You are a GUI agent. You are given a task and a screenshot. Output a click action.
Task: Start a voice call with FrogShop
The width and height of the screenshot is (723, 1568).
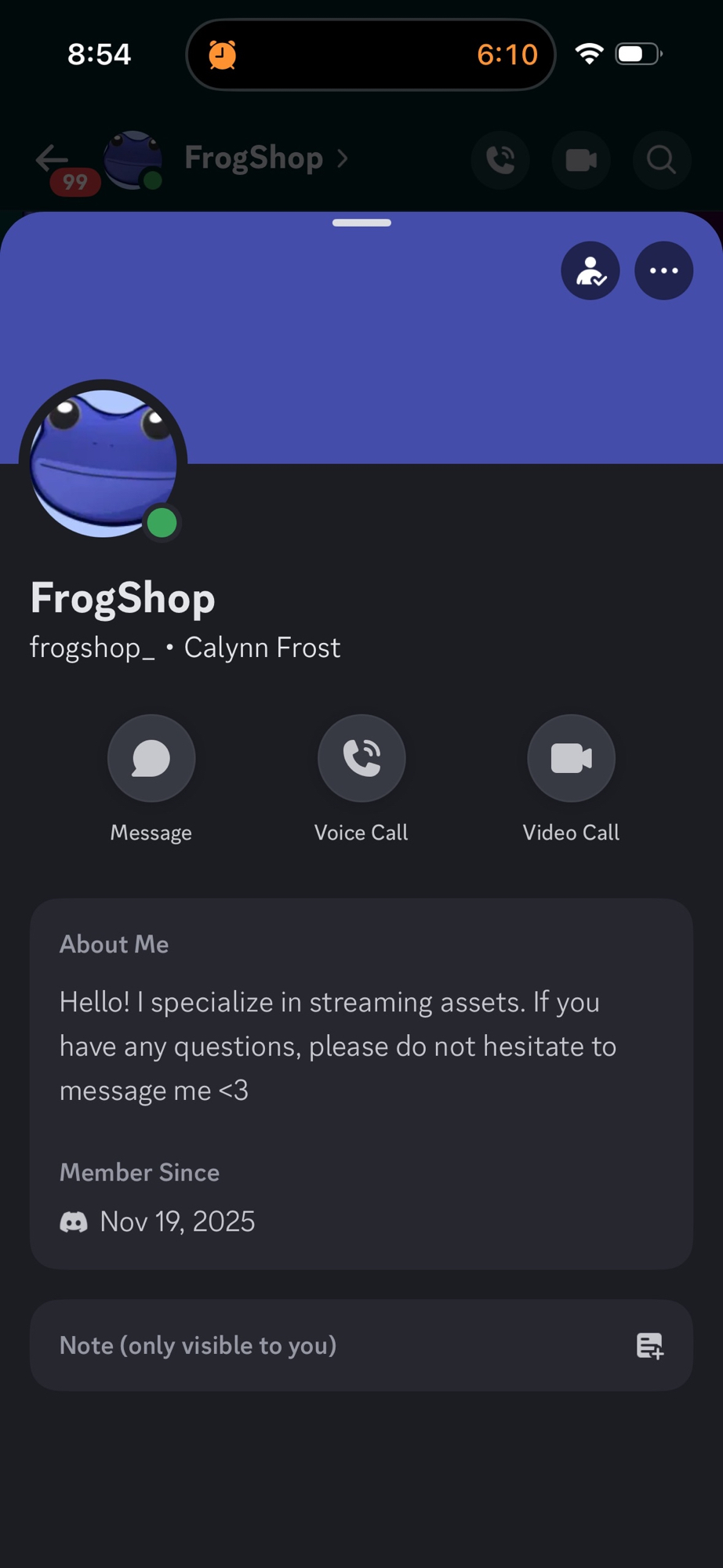point(361,759)
